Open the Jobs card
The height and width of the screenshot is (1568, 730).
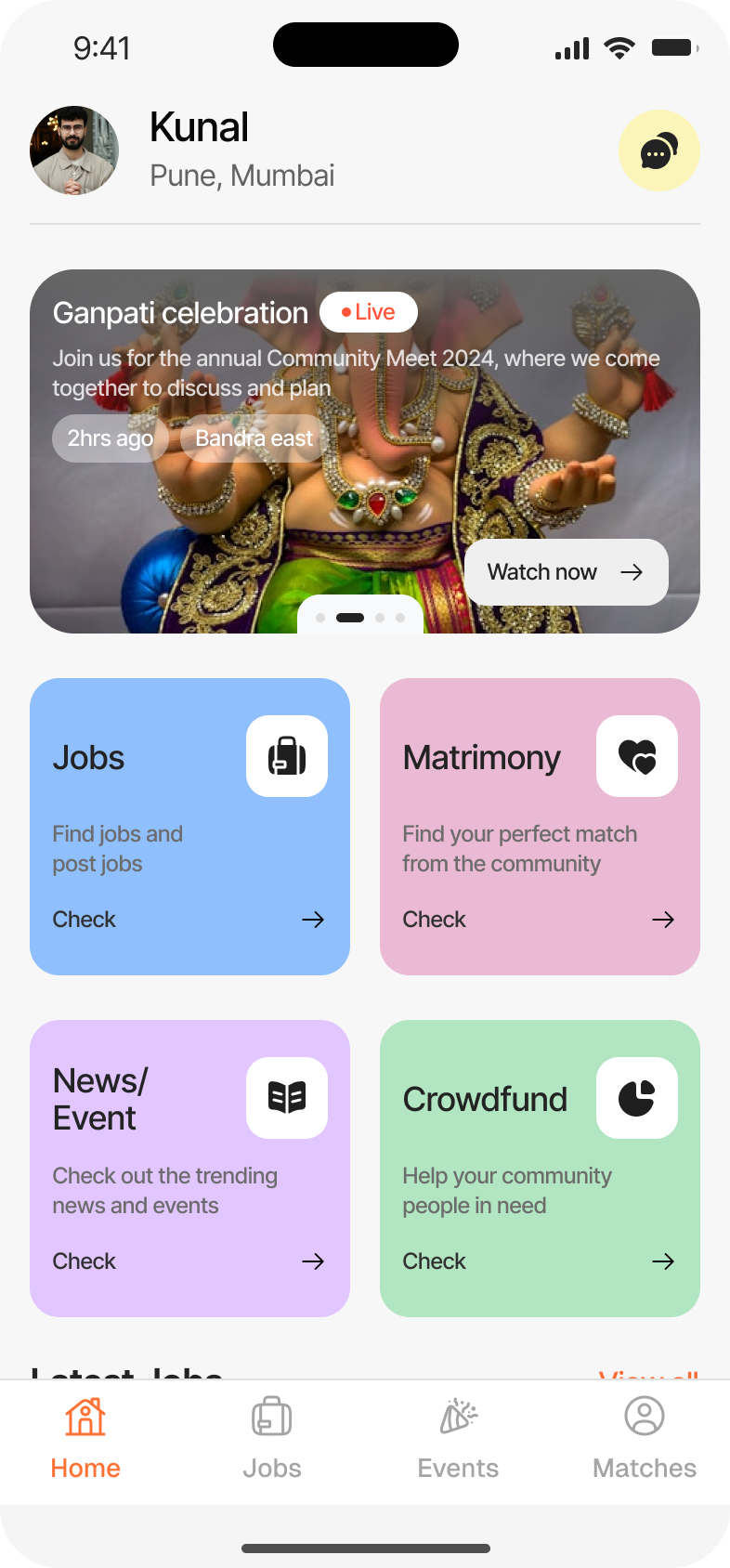point(189,826)
